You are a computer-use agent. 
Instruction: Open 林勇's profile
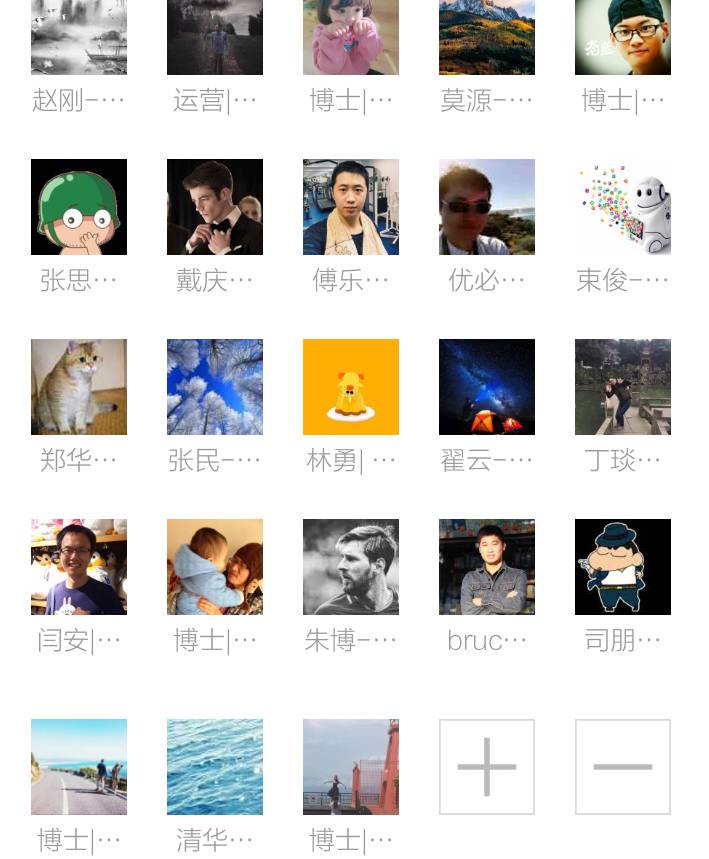[x=351, y=387]
